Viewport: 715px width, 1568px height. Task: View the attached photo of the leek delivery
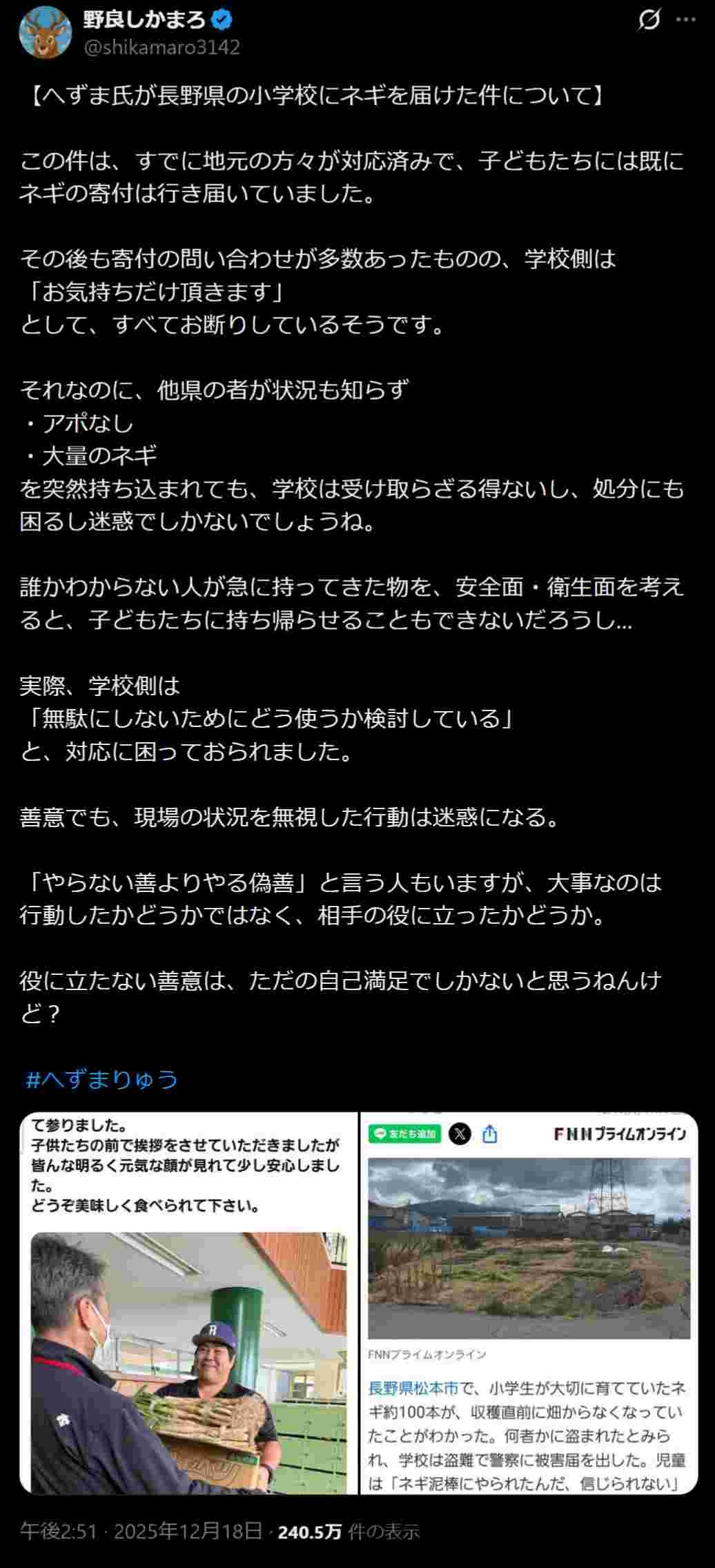click(189, 1304)
